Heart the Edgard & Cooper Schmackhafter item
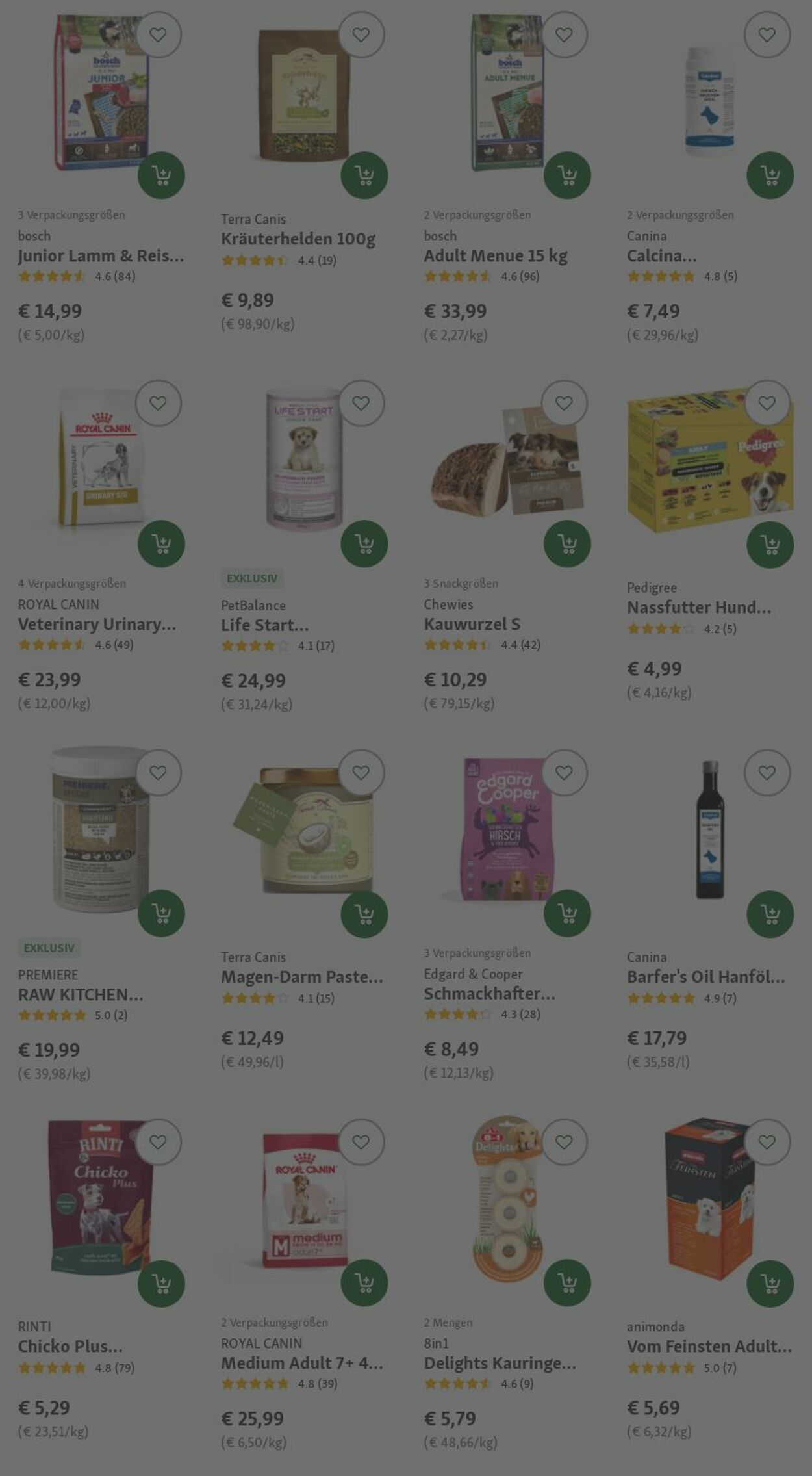This screenshot has width=812, height=1476. point(564,773)
